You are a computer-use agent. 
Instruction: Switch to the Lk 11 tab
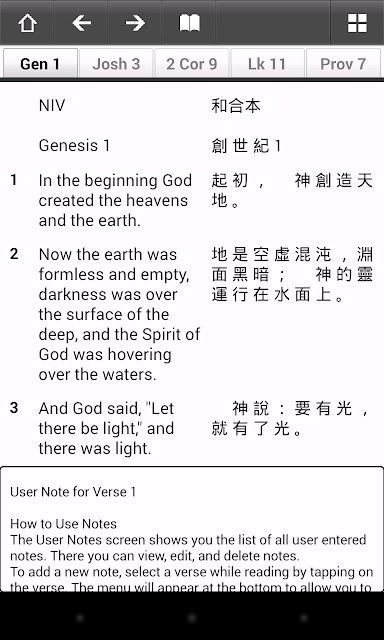(x=267, y=63)
